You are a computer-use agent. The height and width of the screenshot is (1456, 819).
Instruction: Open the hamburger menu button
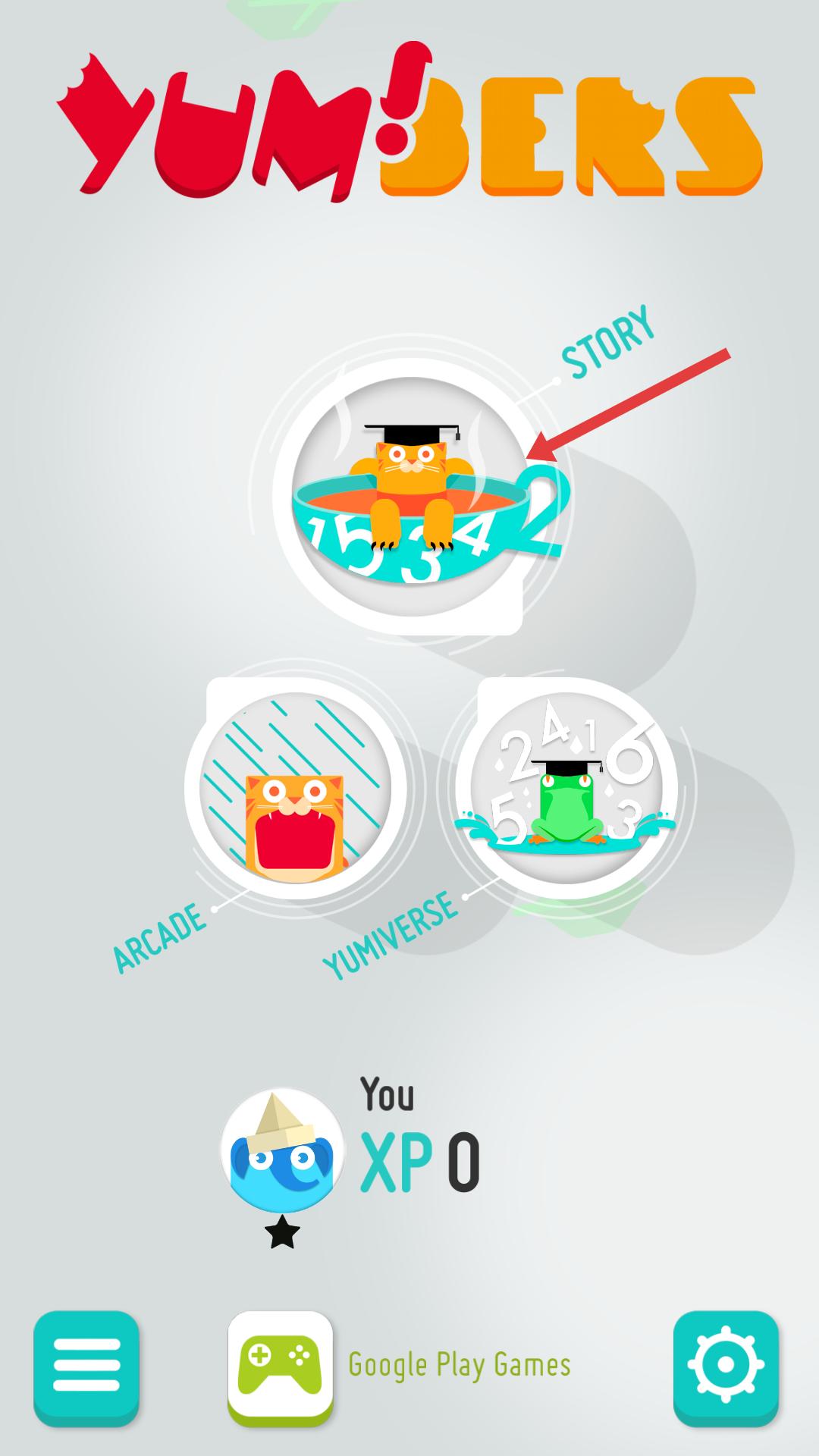click(x=86, y=1366)
